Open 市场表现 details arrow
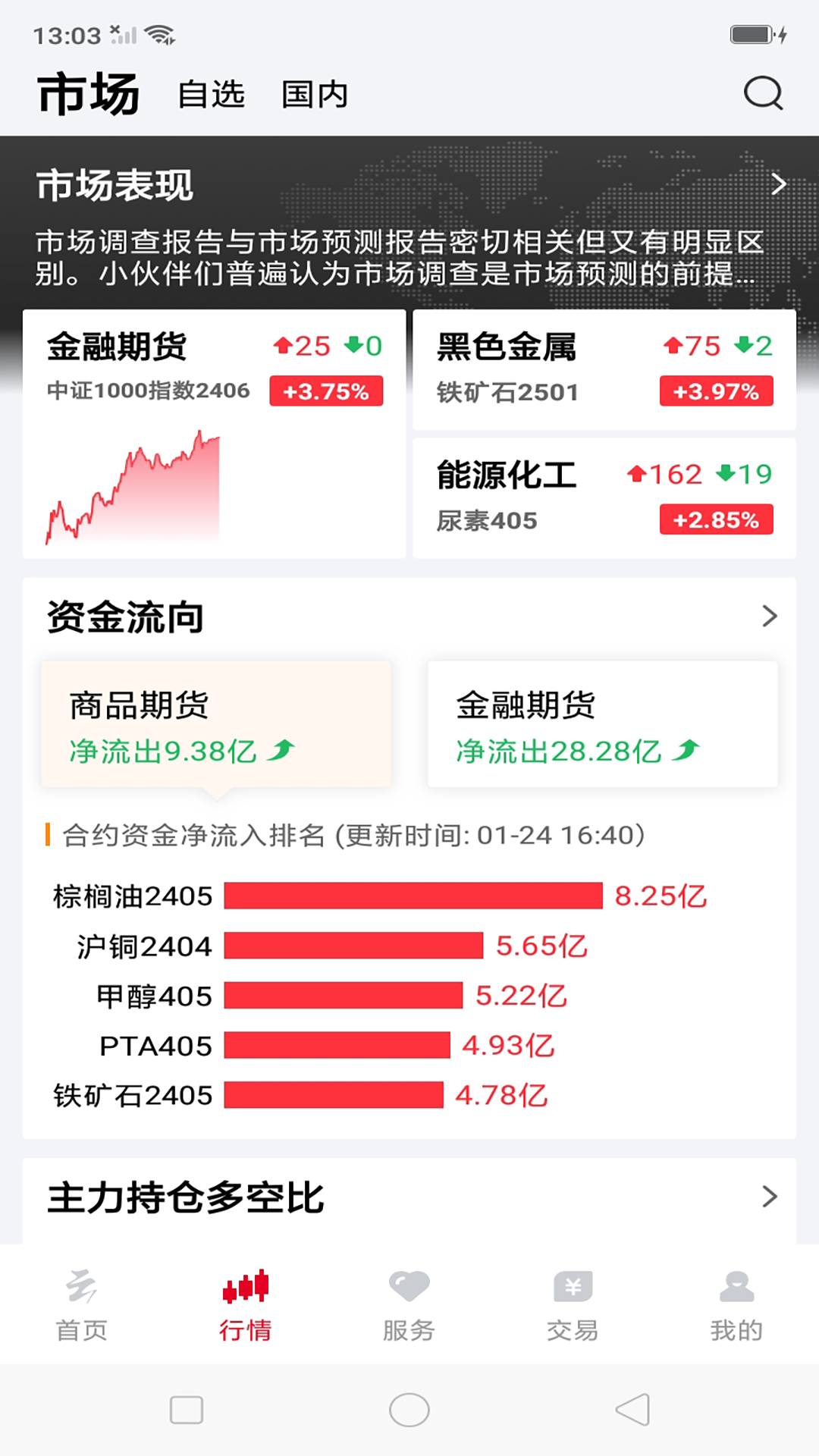Viewport: 819px width, 1456px height. (778, 184)
